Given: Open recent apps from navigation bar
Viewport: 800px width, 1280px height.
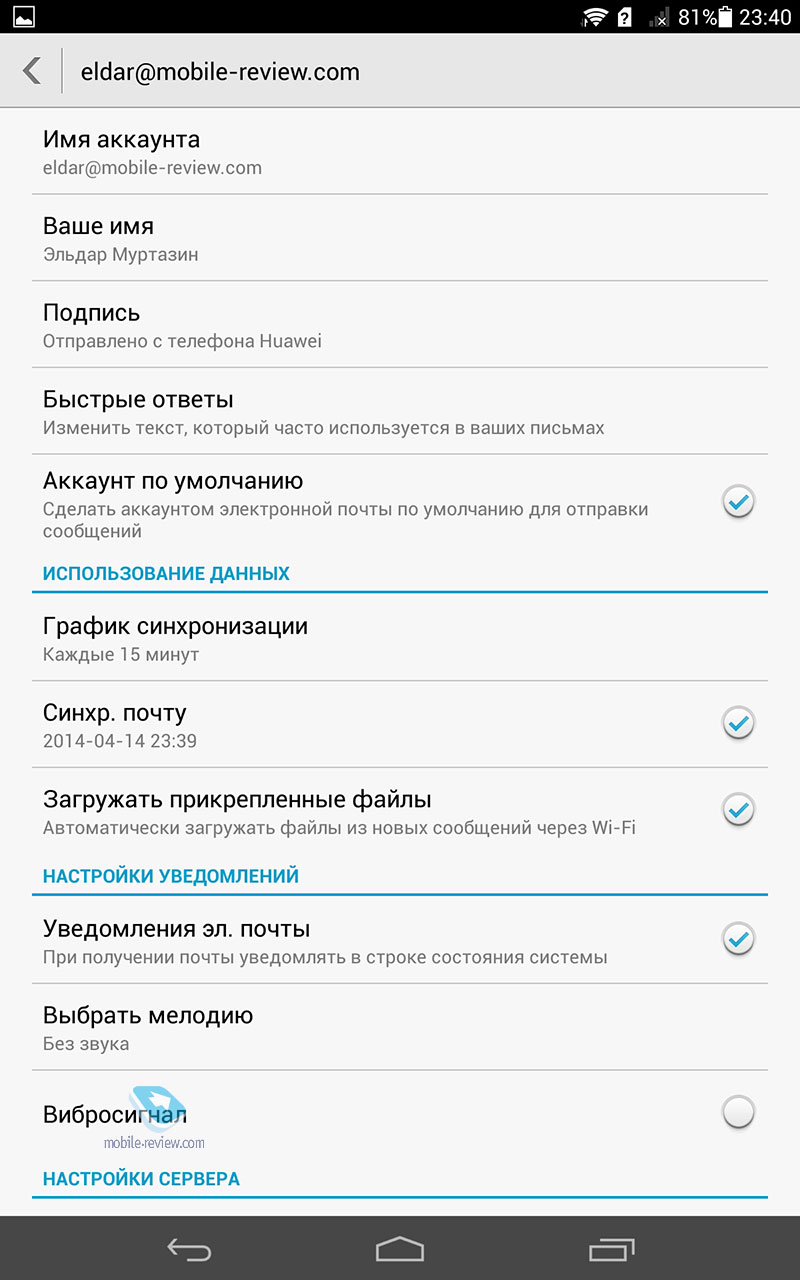Looking at the screenshot, I should [612, 1249].
